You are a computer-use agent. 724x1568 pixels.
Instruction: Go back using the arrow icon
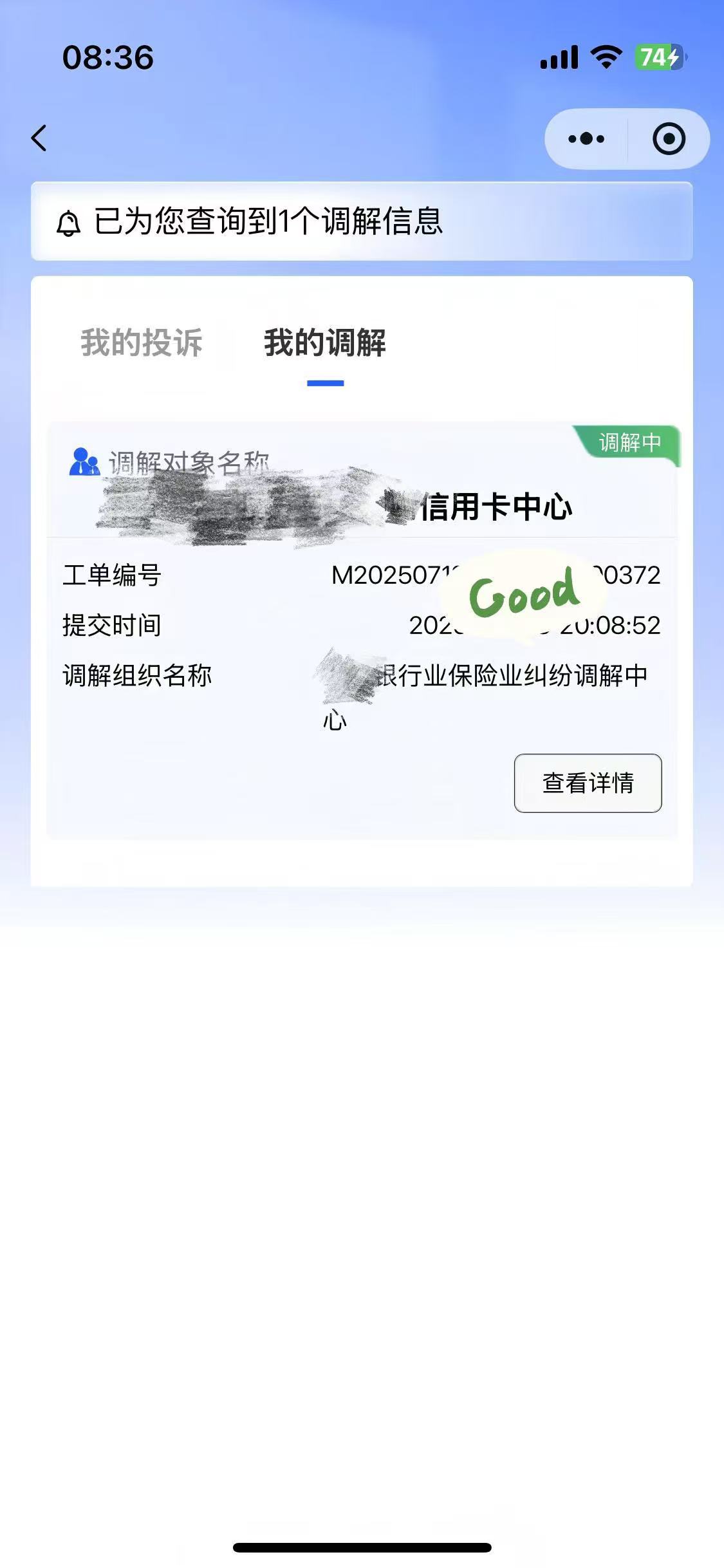39,138
